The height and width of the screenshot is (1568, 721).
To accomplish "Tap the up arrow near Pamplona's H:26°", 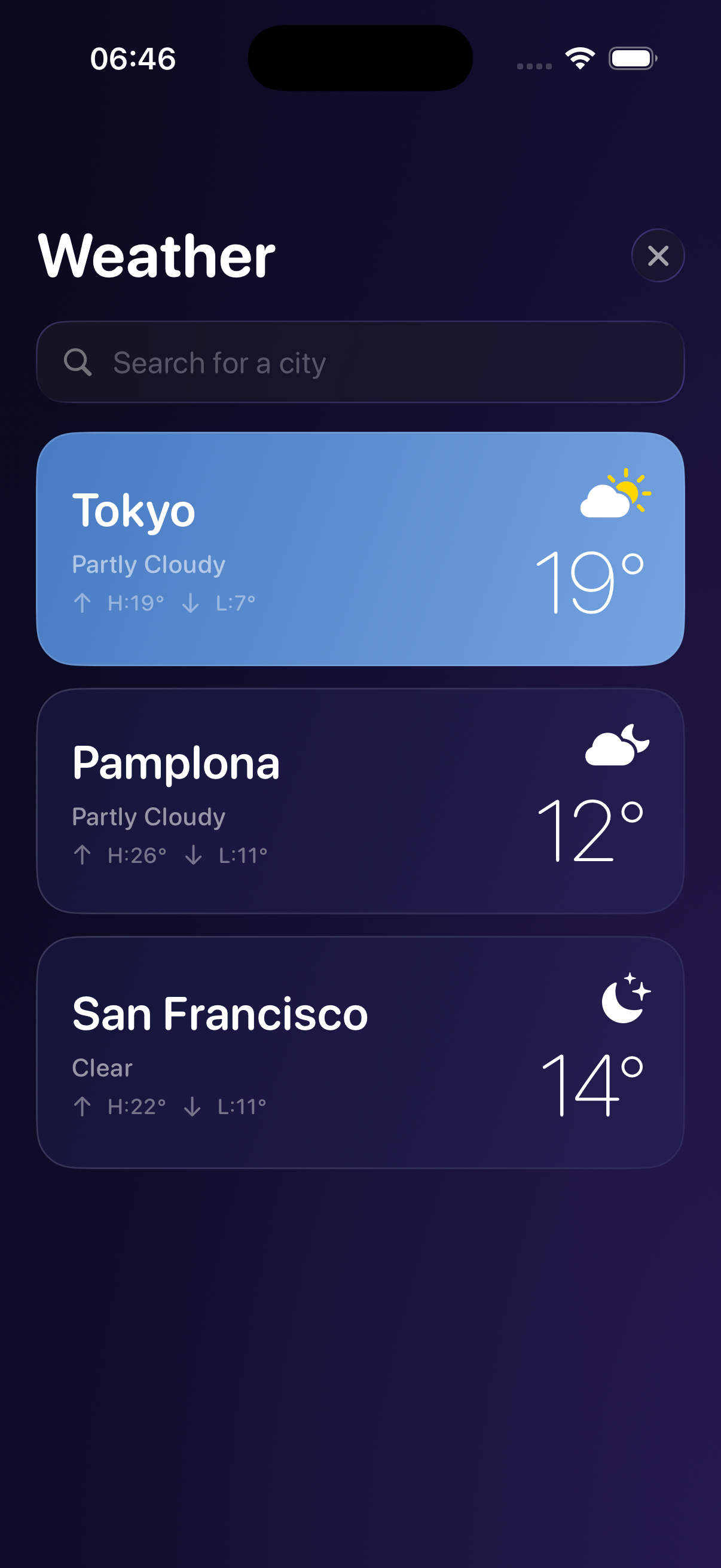I will pos(81,855).
